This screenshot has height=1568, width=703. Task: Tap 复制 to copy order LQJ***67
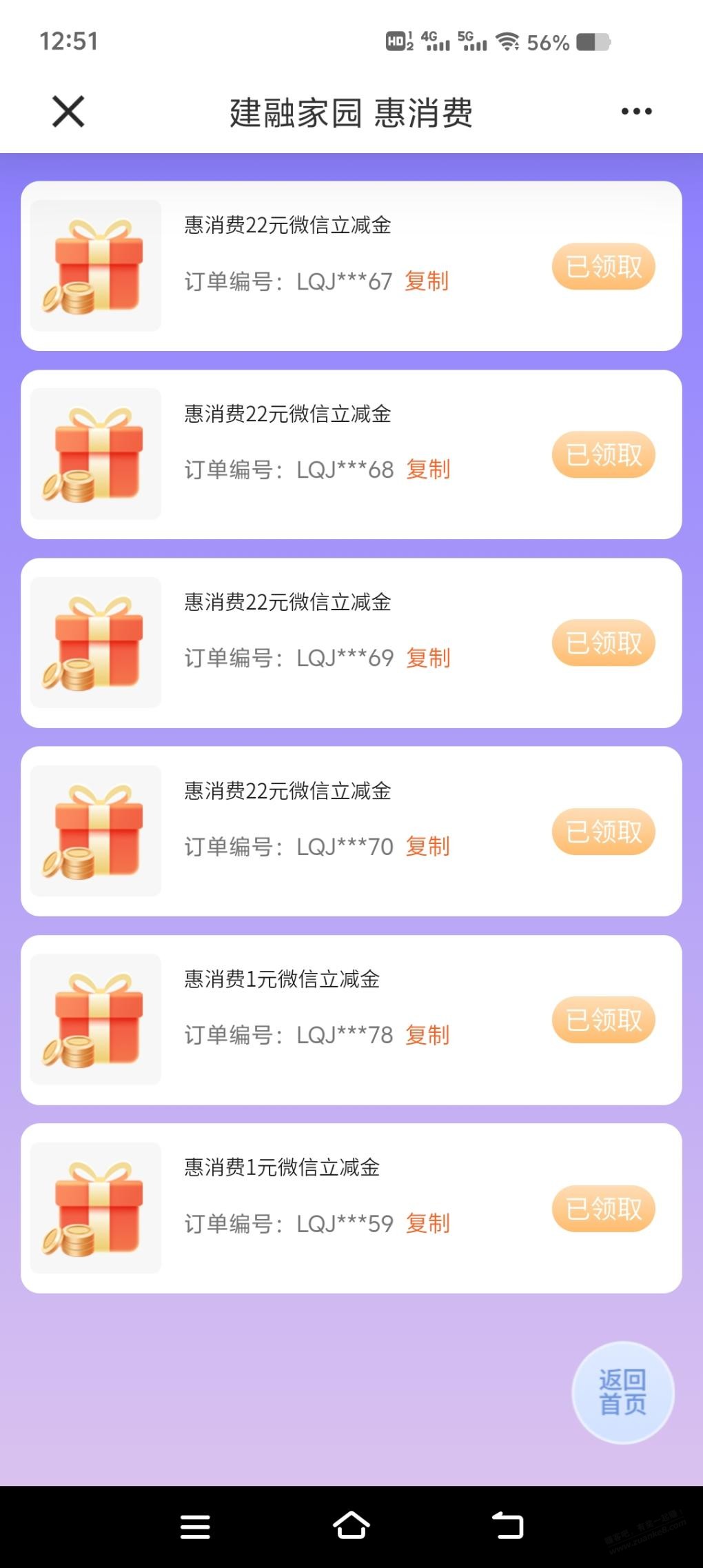click(427, 281)
